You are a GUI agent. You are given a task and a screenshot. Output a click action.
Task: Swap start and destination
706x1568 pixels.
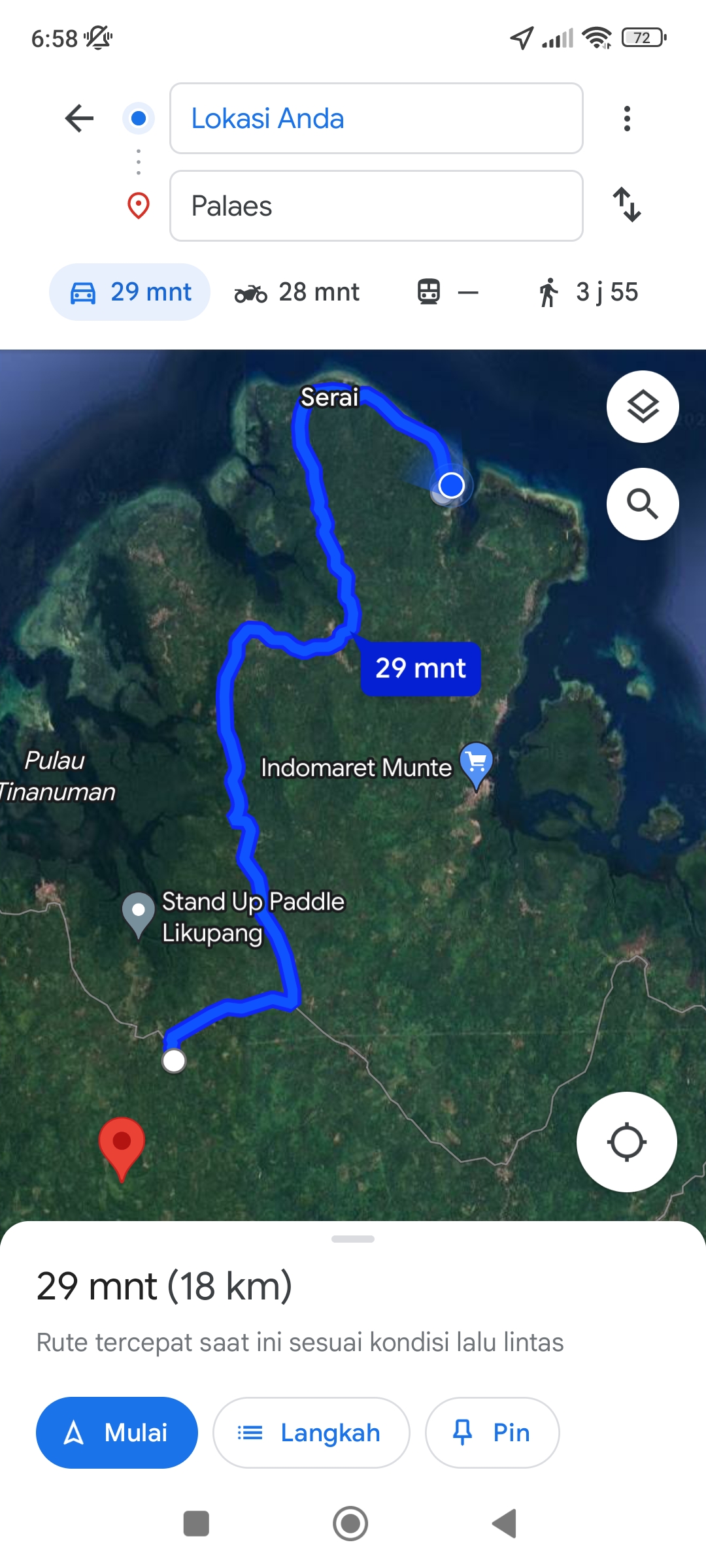point(627,204)
